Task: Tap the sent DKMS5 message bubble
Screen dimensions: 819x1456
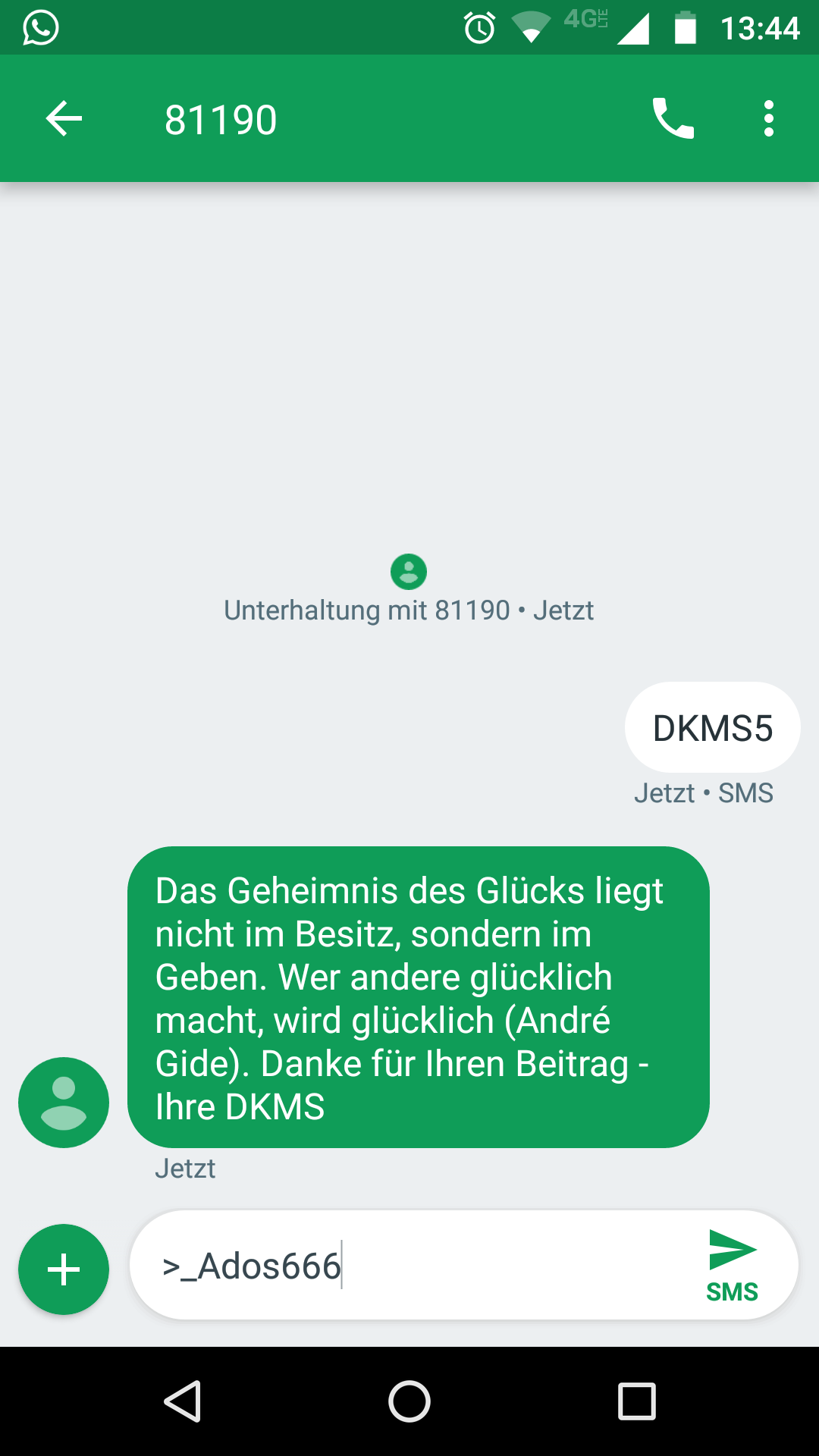Action: coord(713,728)
